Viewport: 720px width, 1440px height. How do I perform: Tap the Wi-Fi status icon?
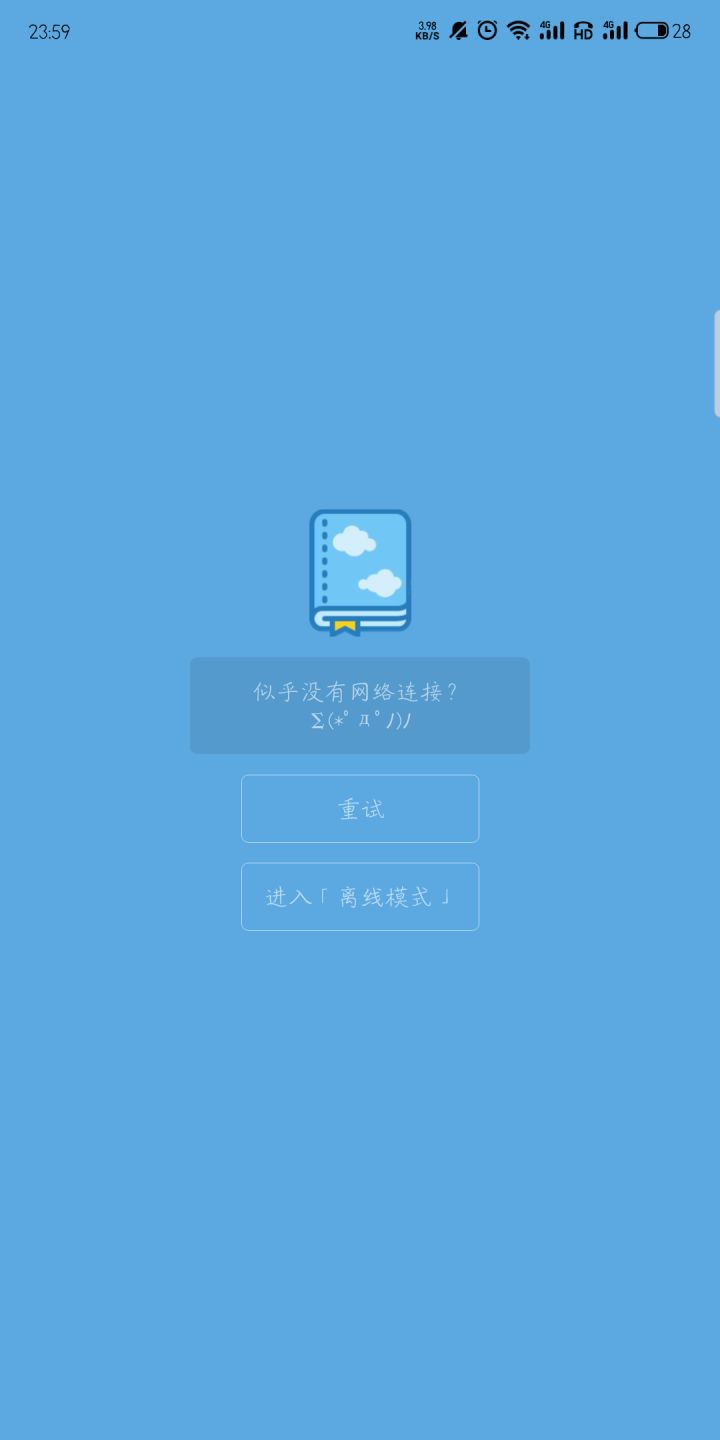[x=518, y=30]
